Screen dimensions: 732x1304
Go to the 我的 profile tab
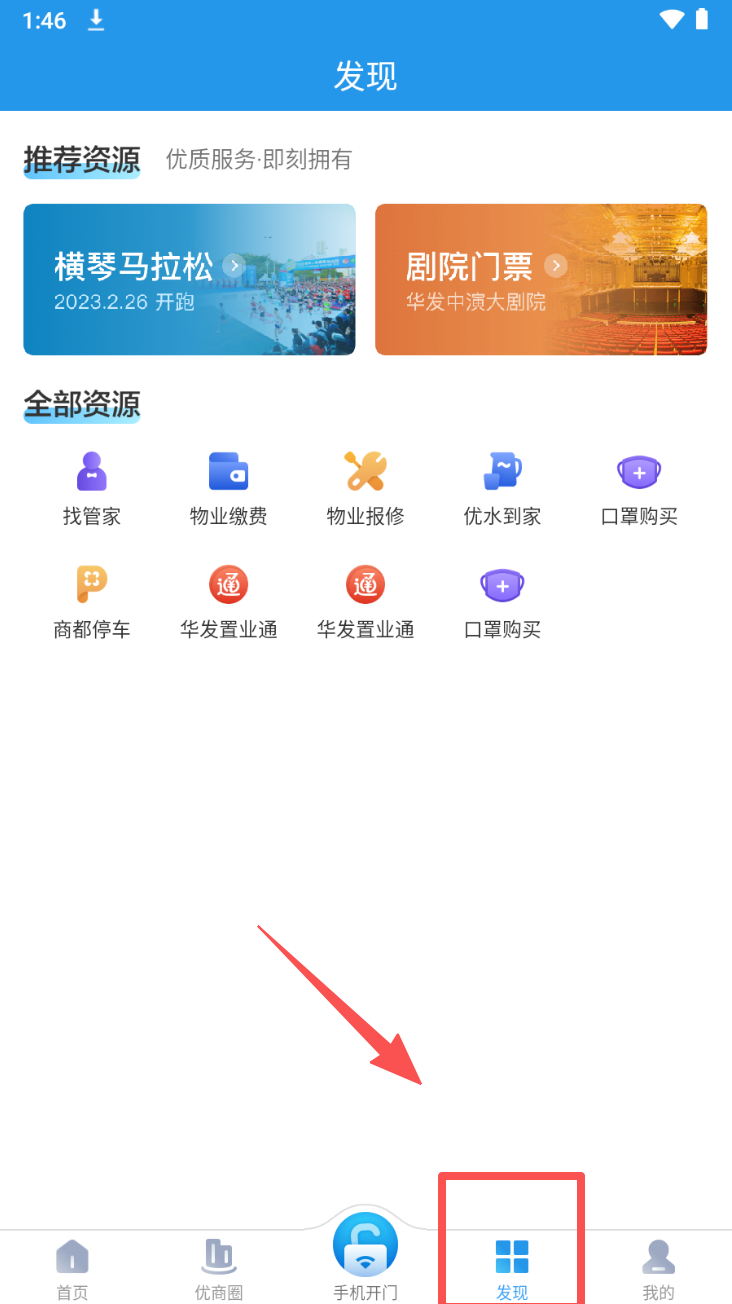pyautogui.click(x=658, y=1268)
